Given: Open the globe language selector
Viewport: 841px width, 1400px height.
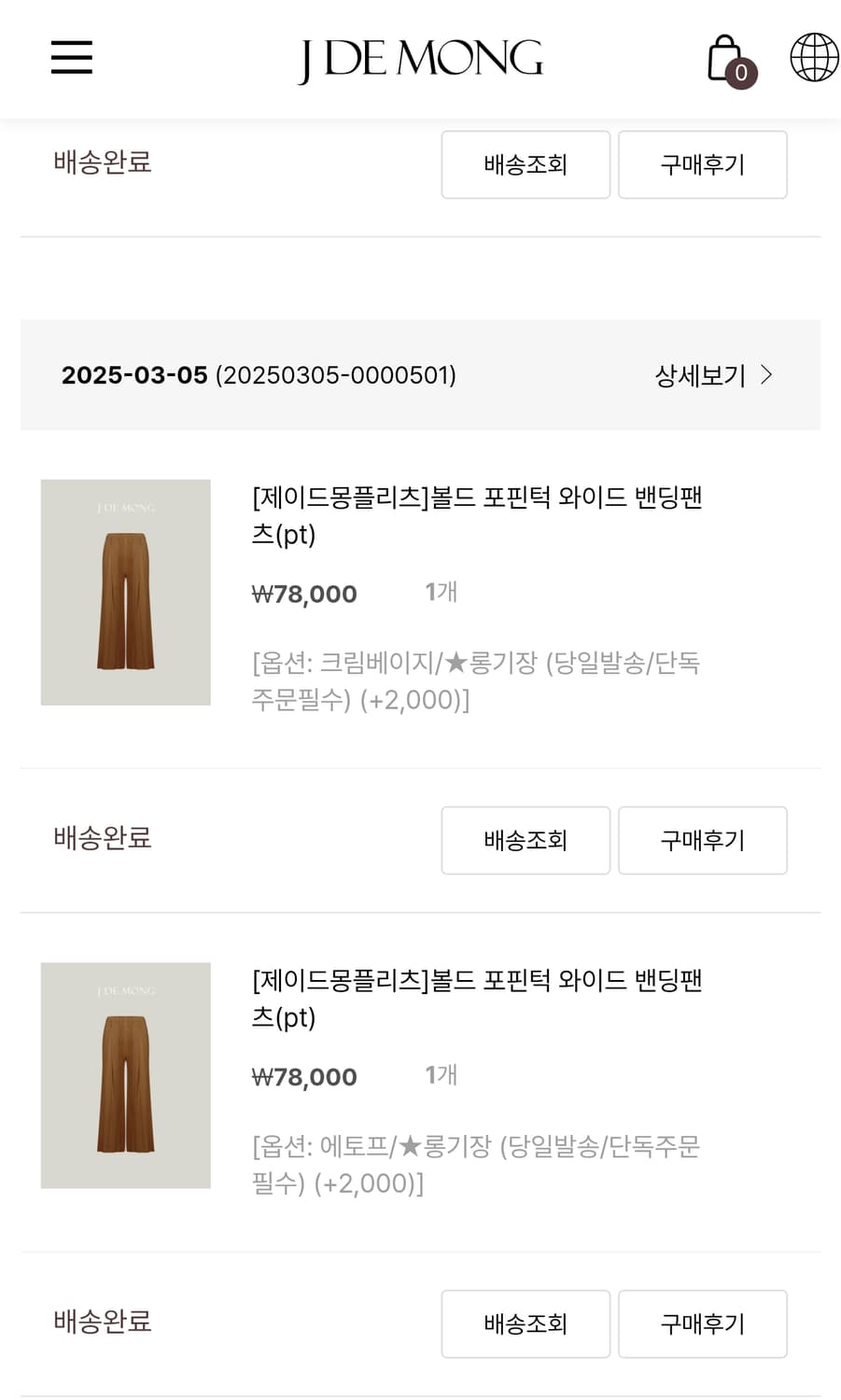Looking at the screenshot, I should [x=813, y=56].
